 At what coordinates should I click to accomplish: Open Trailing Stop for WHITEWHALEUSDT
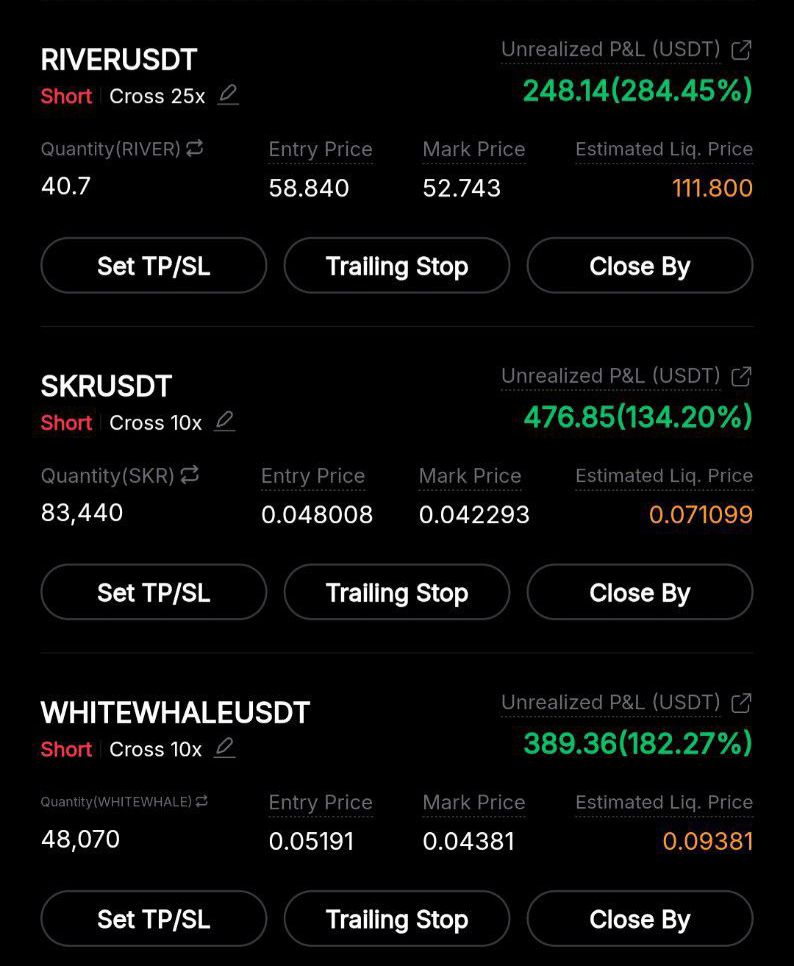point(397,919)
